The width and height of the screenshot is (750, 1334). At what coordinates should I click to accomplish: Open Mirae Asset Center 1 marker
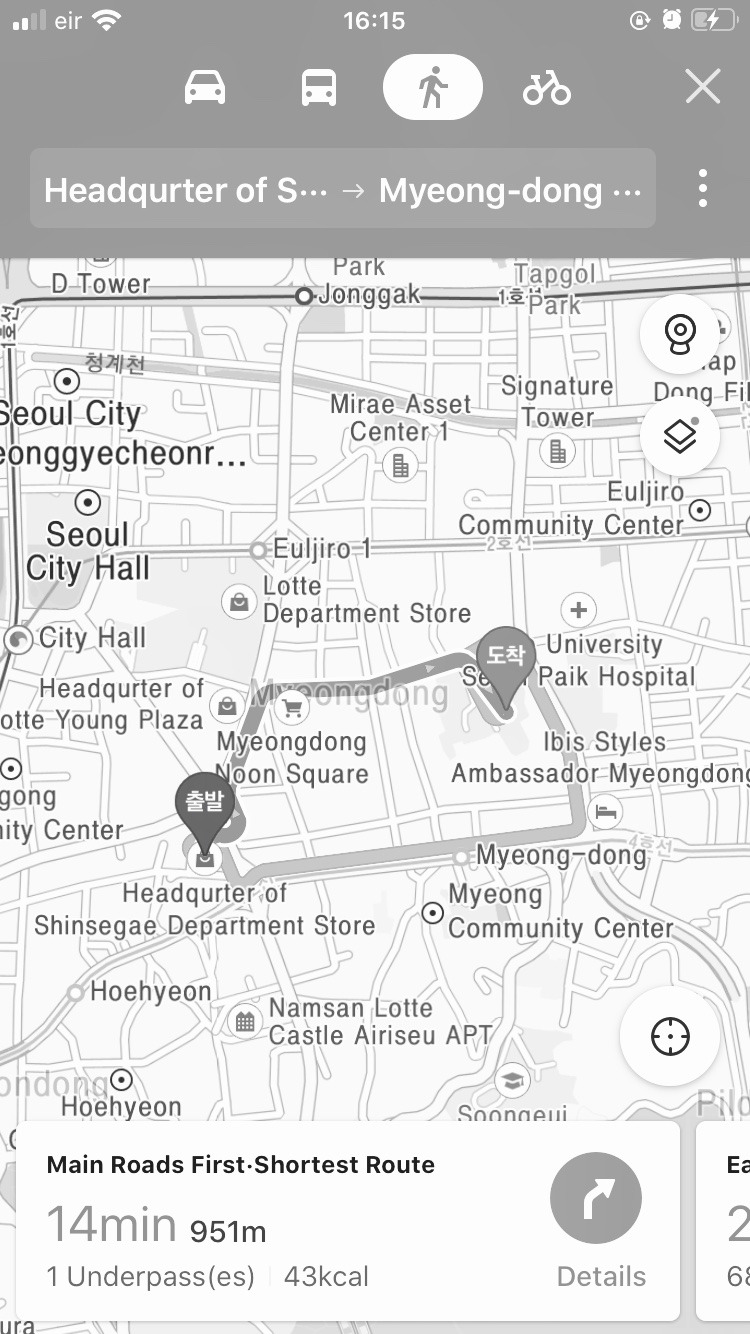click(x=400, y=465)
